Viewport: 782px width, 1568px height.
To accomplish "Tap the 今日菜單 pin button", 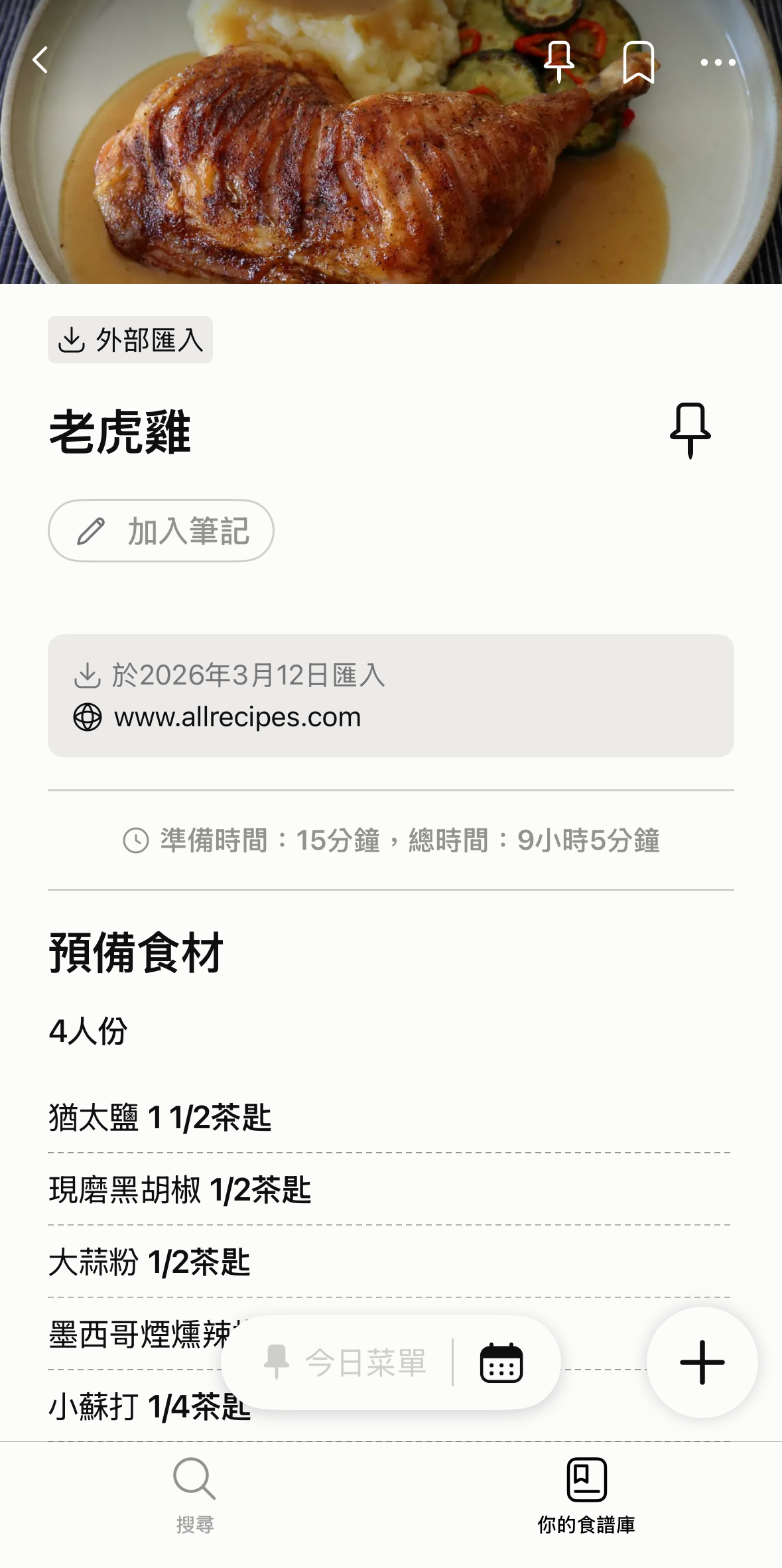I will (345, 1363).
